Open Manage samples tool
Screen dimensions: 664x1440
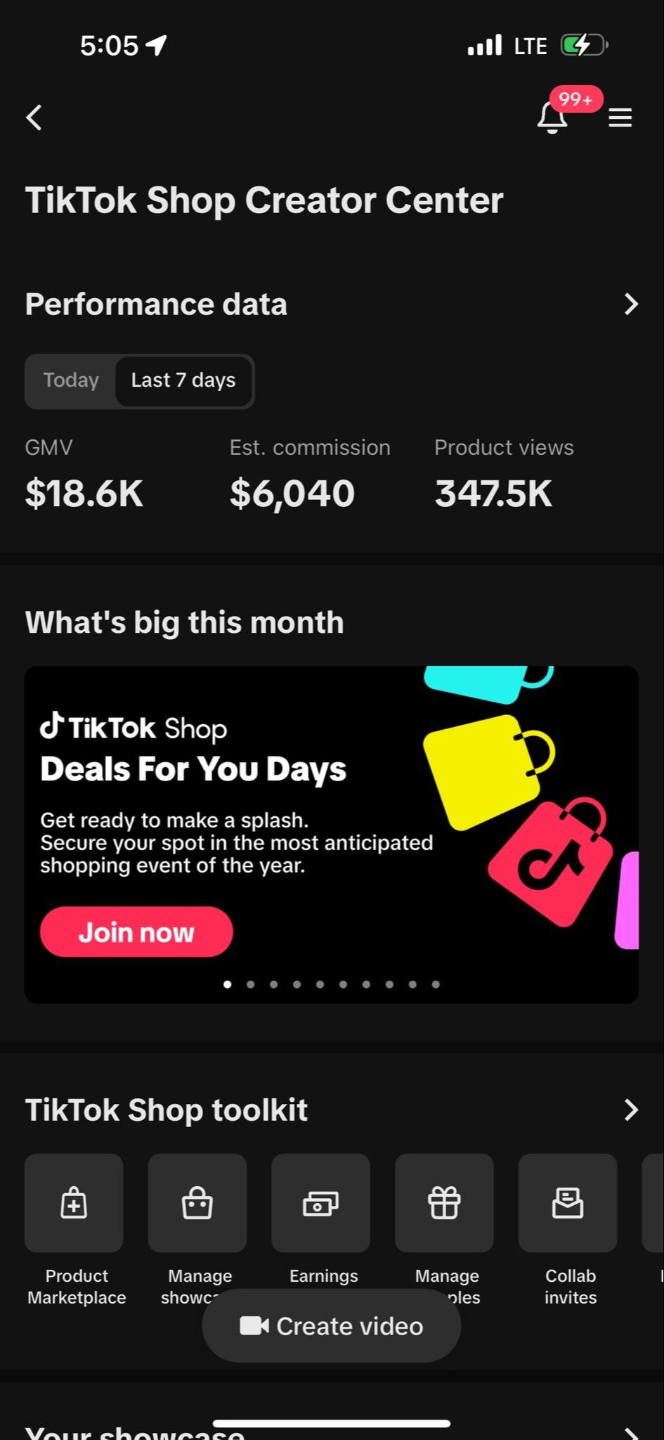(444, 1203)
